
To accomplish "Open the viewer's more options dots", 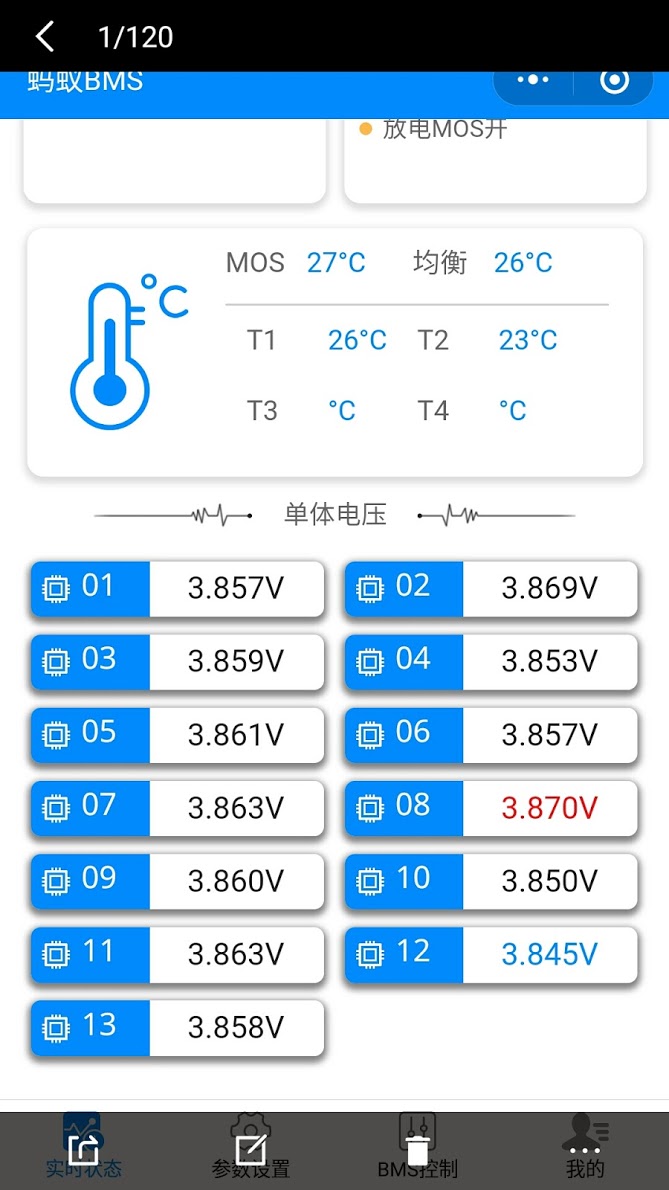I will tap(585, 1151).
